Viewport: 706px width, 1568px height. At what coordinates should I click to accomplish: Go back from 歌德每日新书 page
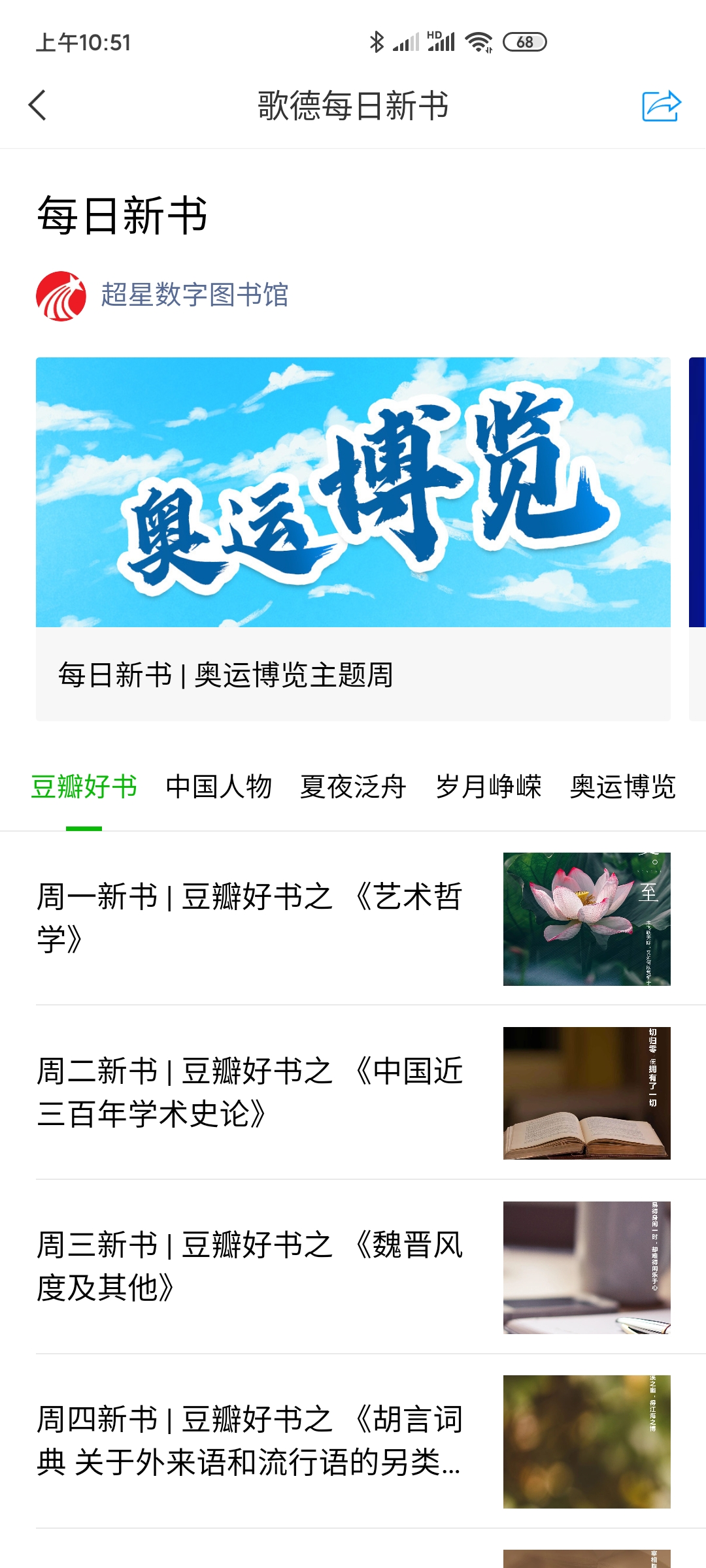coord(38,105)
